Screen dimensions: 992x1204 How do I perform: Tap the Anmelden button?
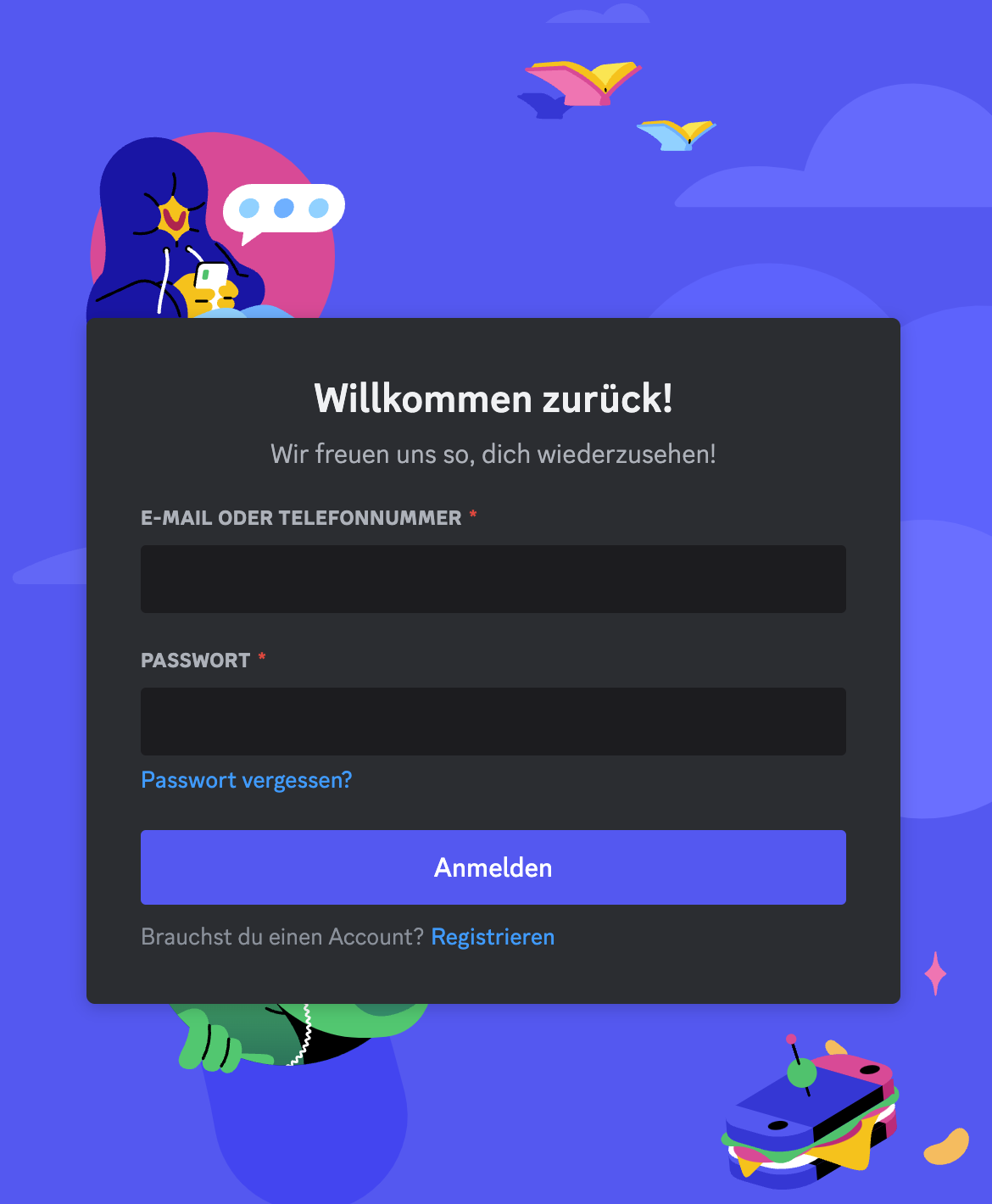[493, 867]
